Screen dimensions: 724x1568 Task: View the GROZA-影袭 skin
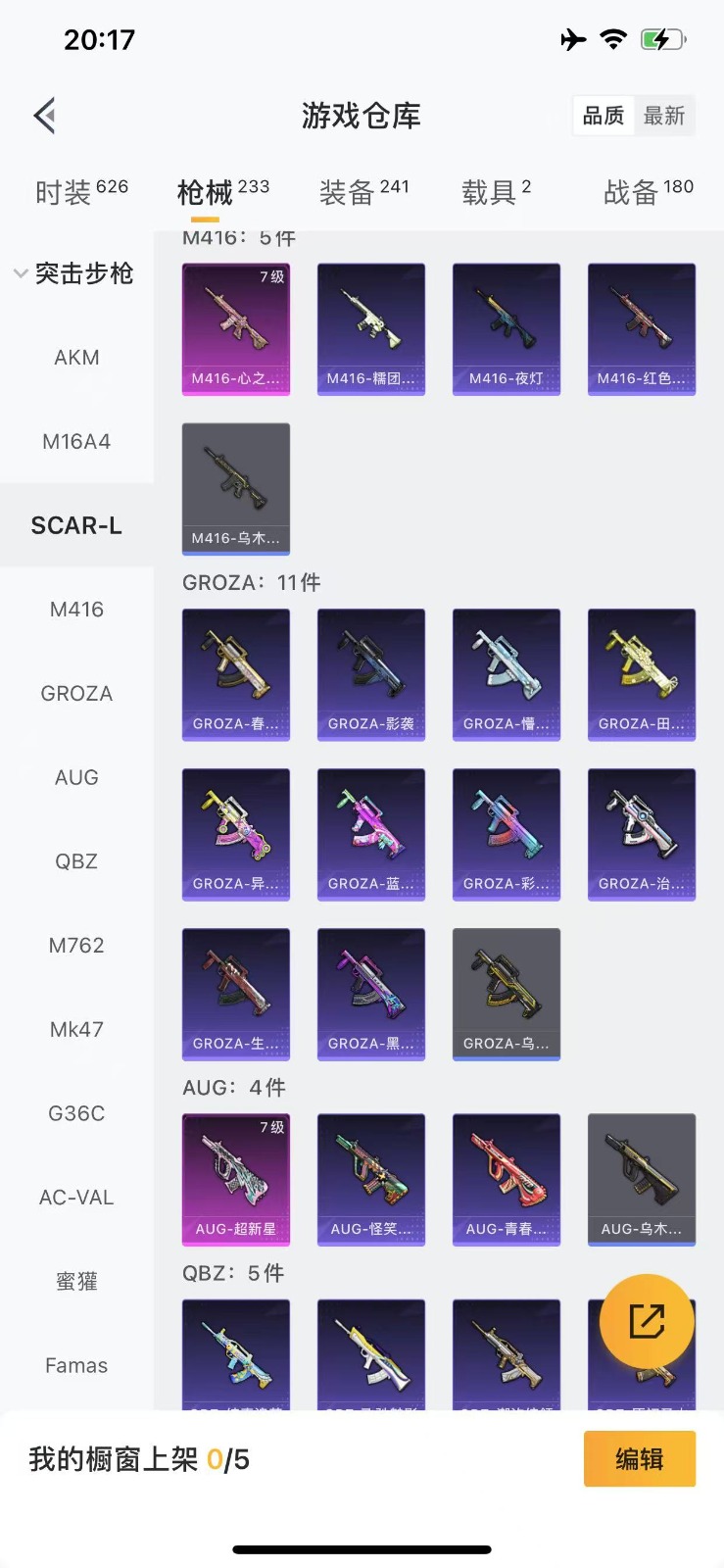point(371,674)
